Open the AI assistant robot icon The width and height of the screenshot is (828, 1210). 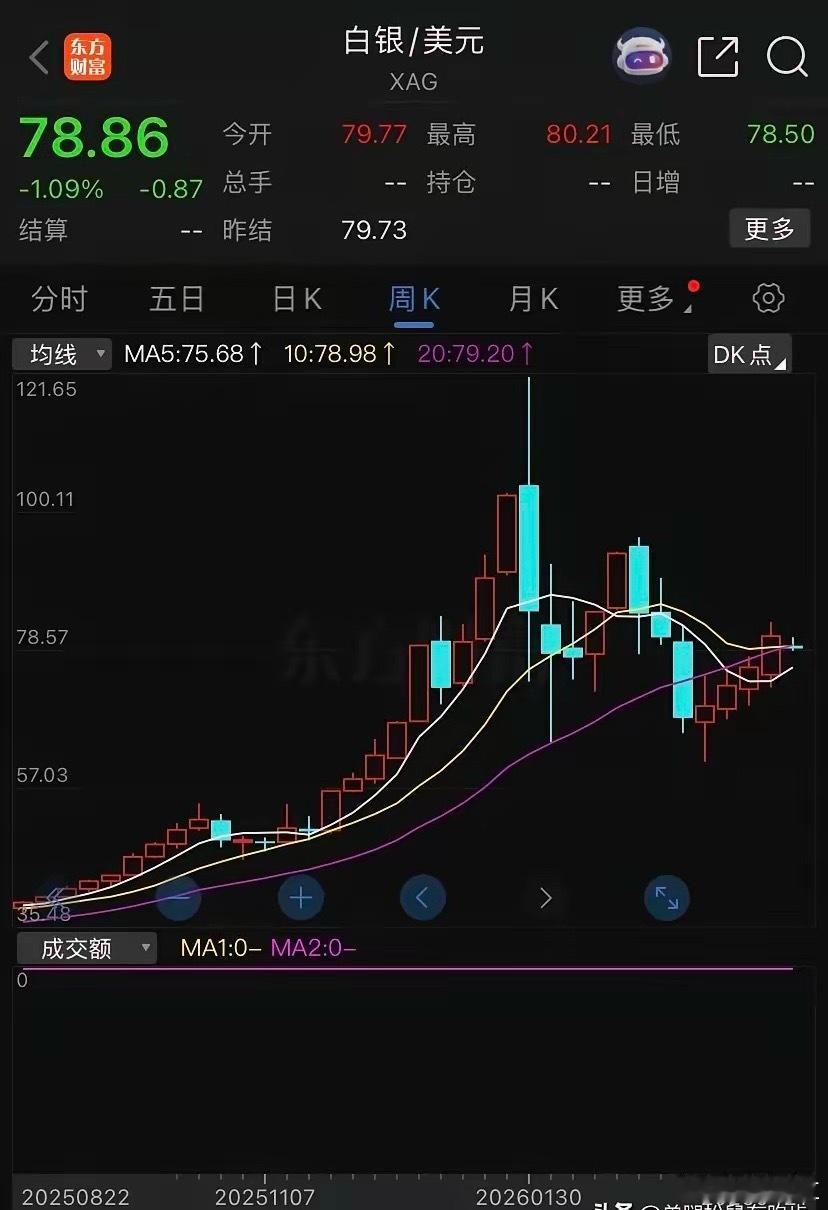641,55
